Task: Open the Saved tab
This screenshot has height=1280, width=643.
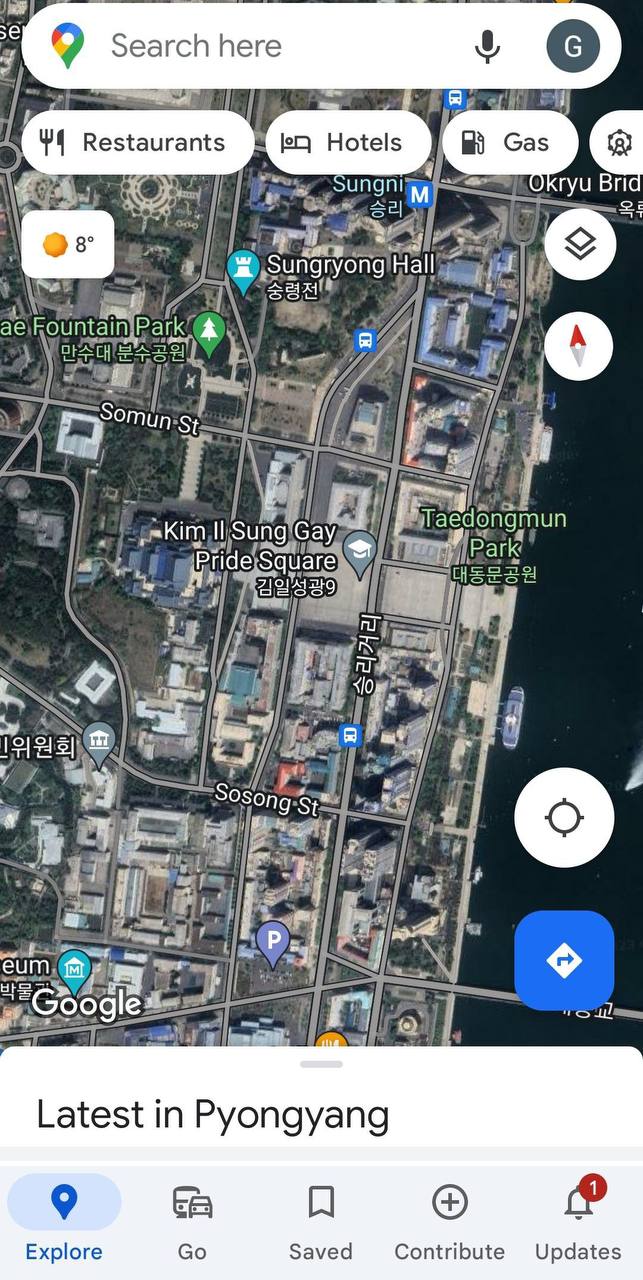Action: tap(320, 1222)
